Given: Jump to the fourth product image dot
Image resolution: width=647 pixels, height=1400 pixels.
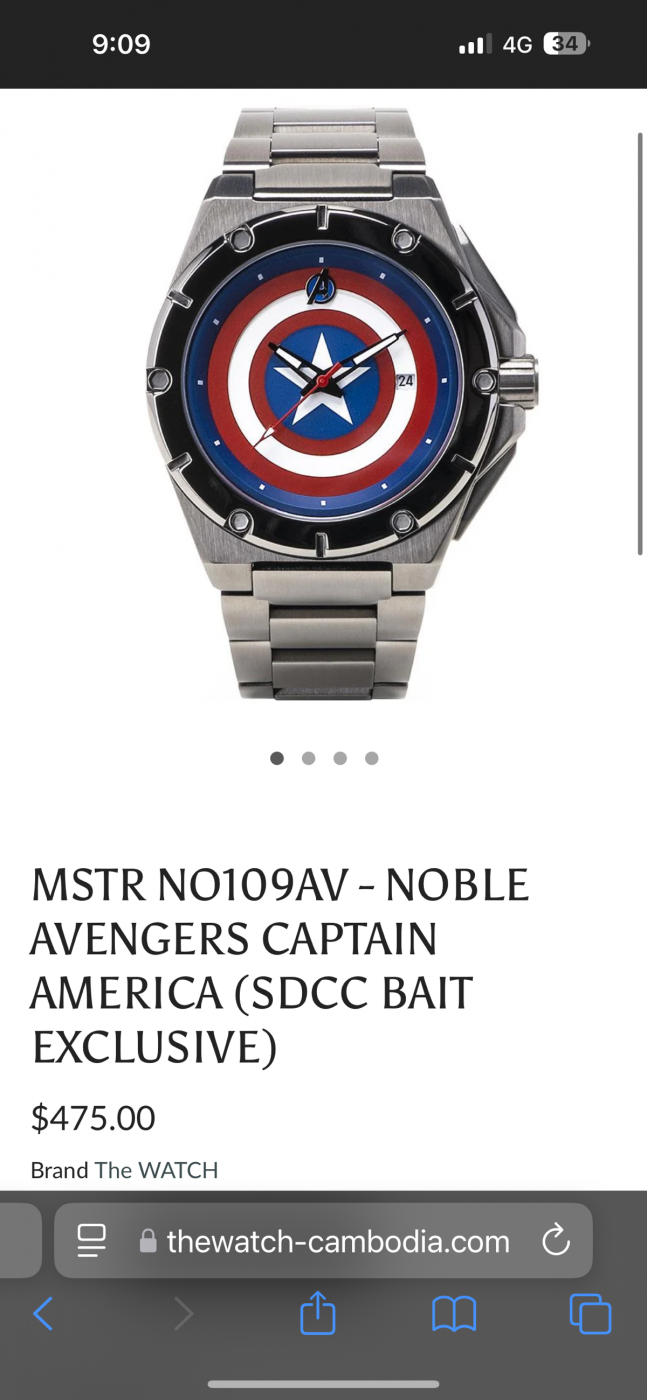Looking at the screenshot, I should click(372, 758).
